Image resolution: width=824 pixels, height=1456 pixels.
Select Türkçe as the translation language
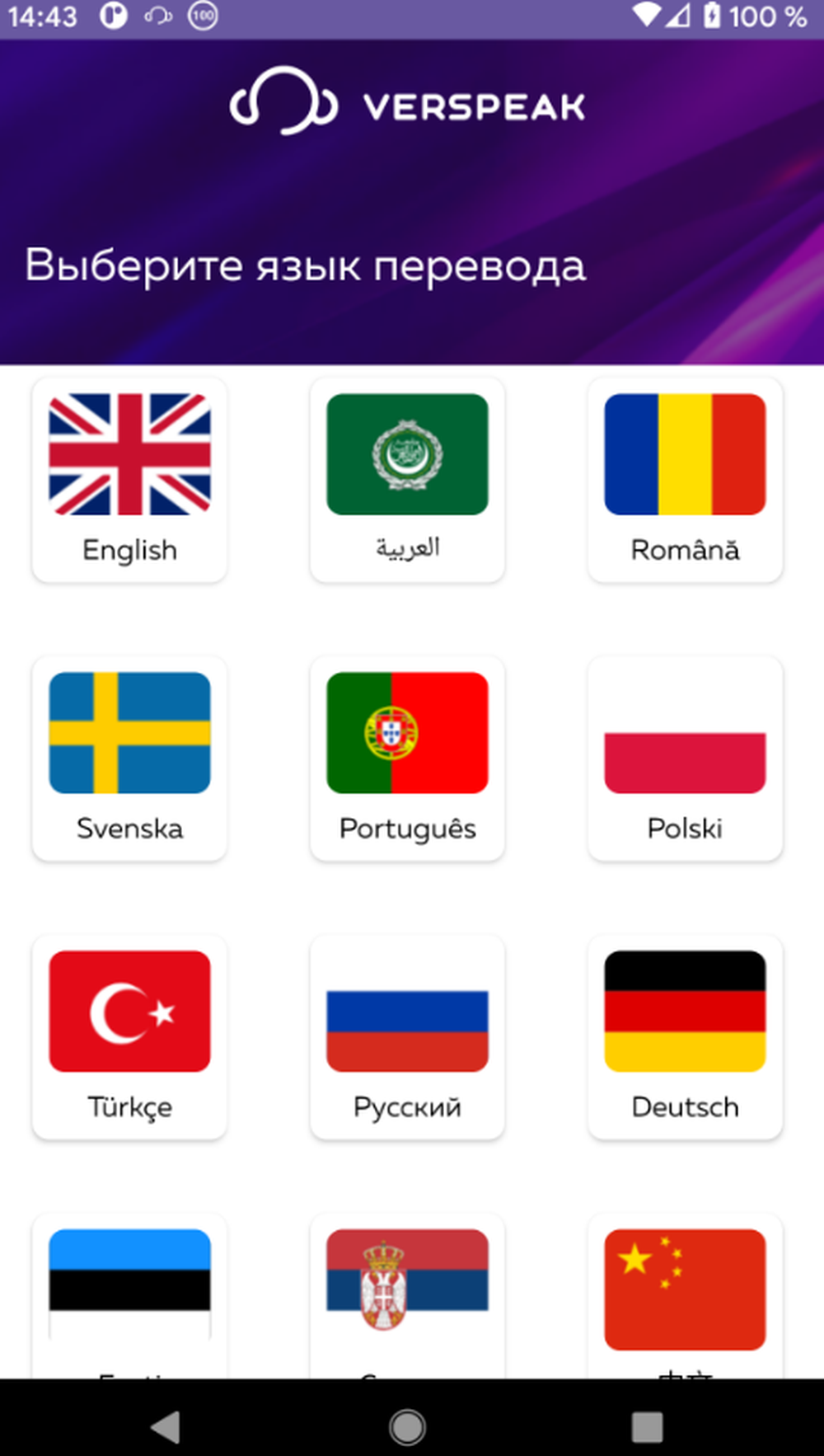point(129,1037)
